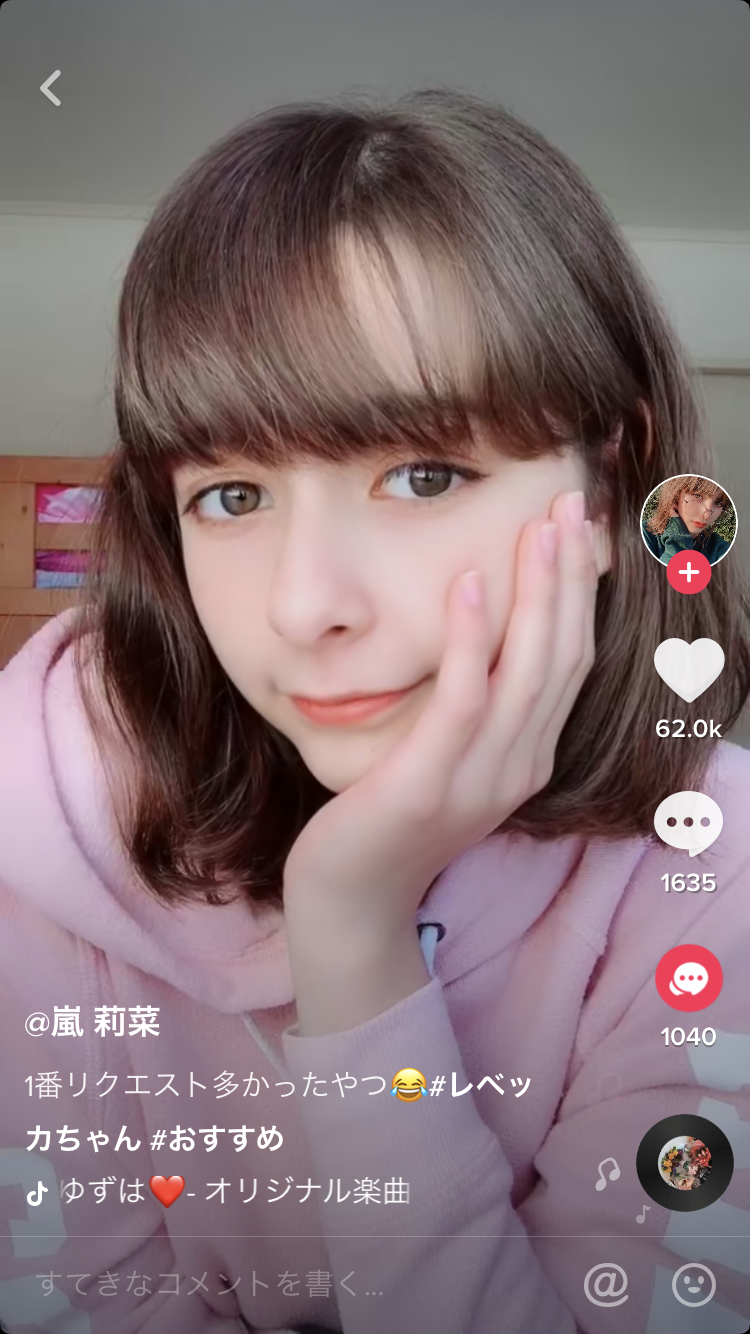Follow the creator with the plus button
This screenshot has width=750, height=1334.
pyautogui.click(x=688, y=573)
